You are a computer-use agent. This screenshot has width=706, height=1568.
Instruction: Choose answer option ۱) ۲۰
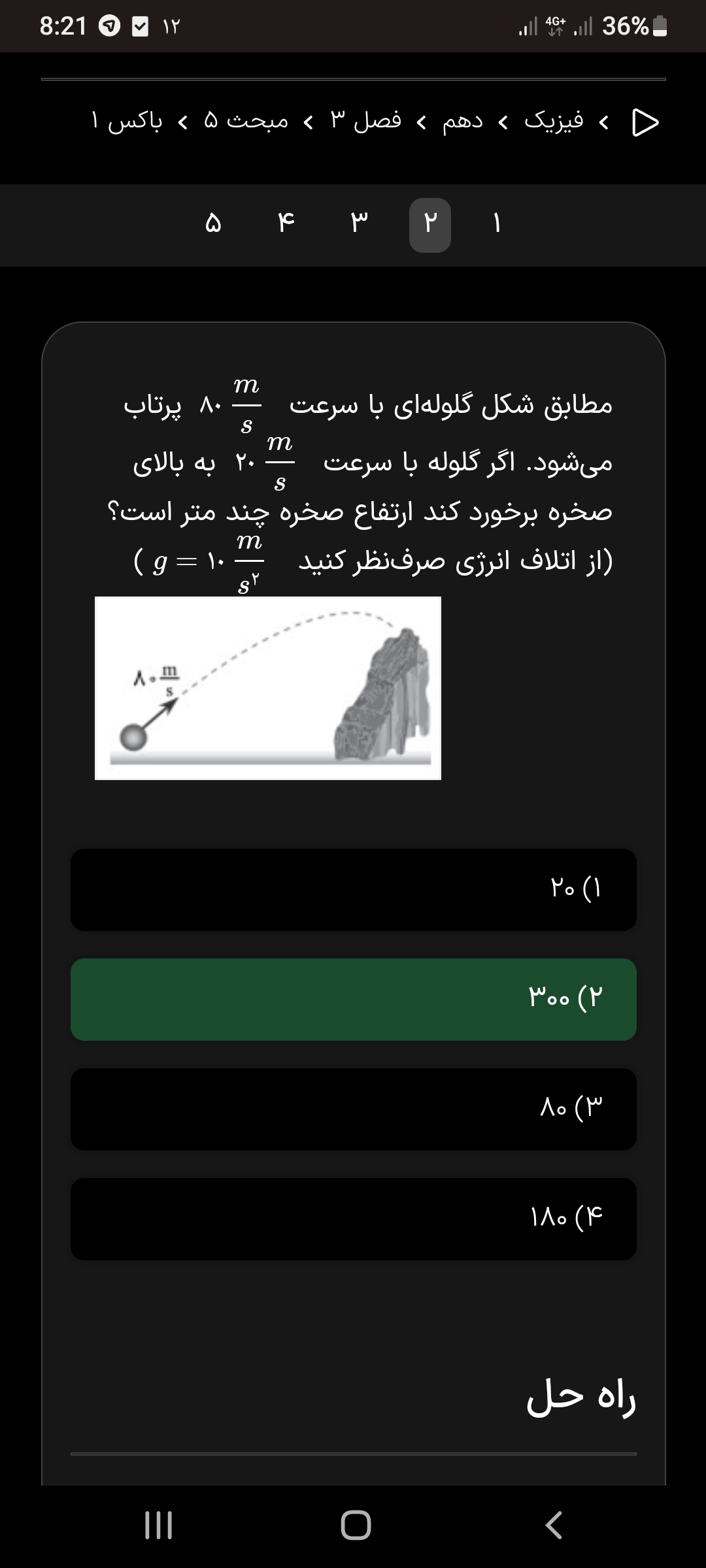[x=353, y=889]
